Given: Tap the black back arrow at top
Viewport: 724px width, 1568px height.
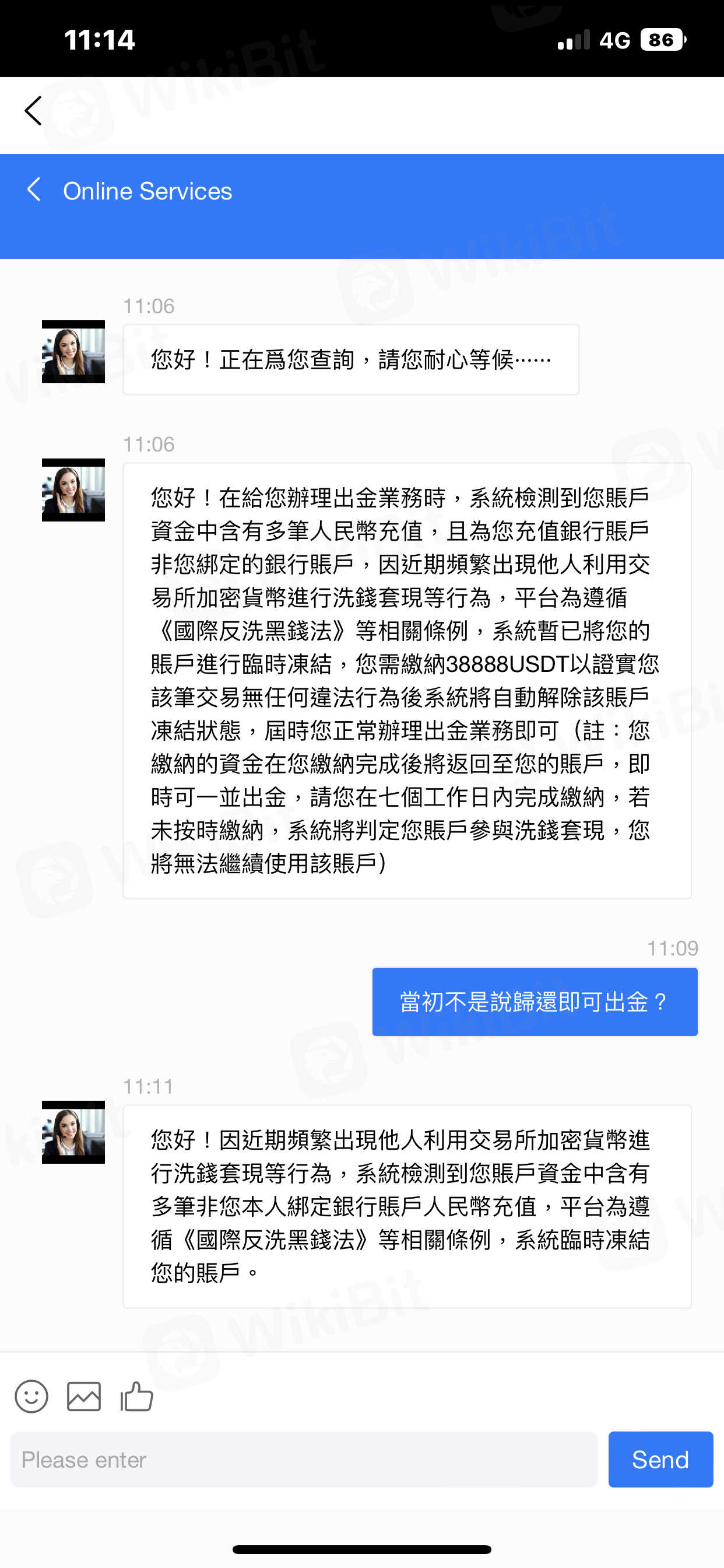Looking at the screenshot, I should pos(33,111).
